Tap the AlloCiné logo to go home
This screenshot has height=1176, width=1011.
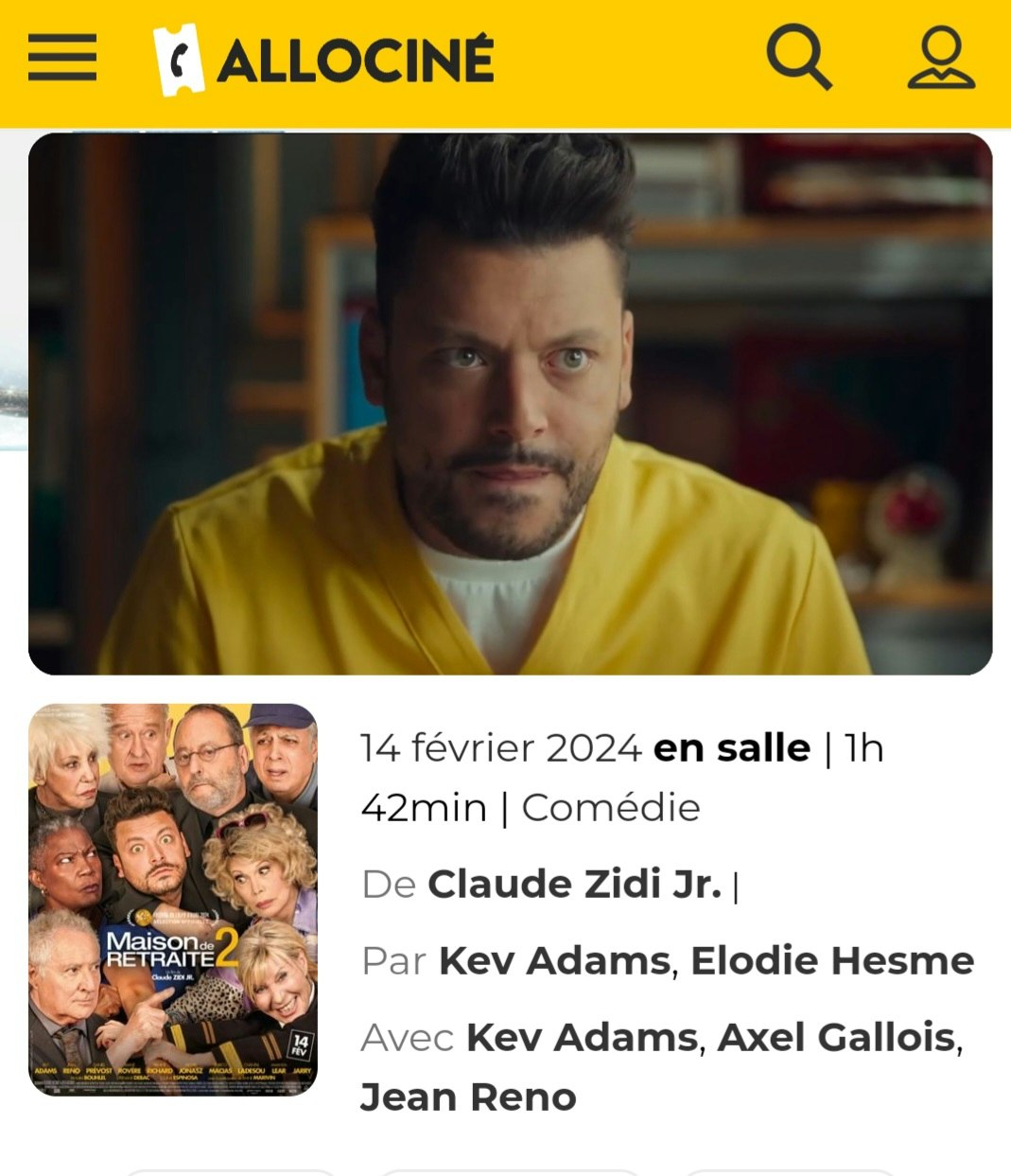[324, 61]
